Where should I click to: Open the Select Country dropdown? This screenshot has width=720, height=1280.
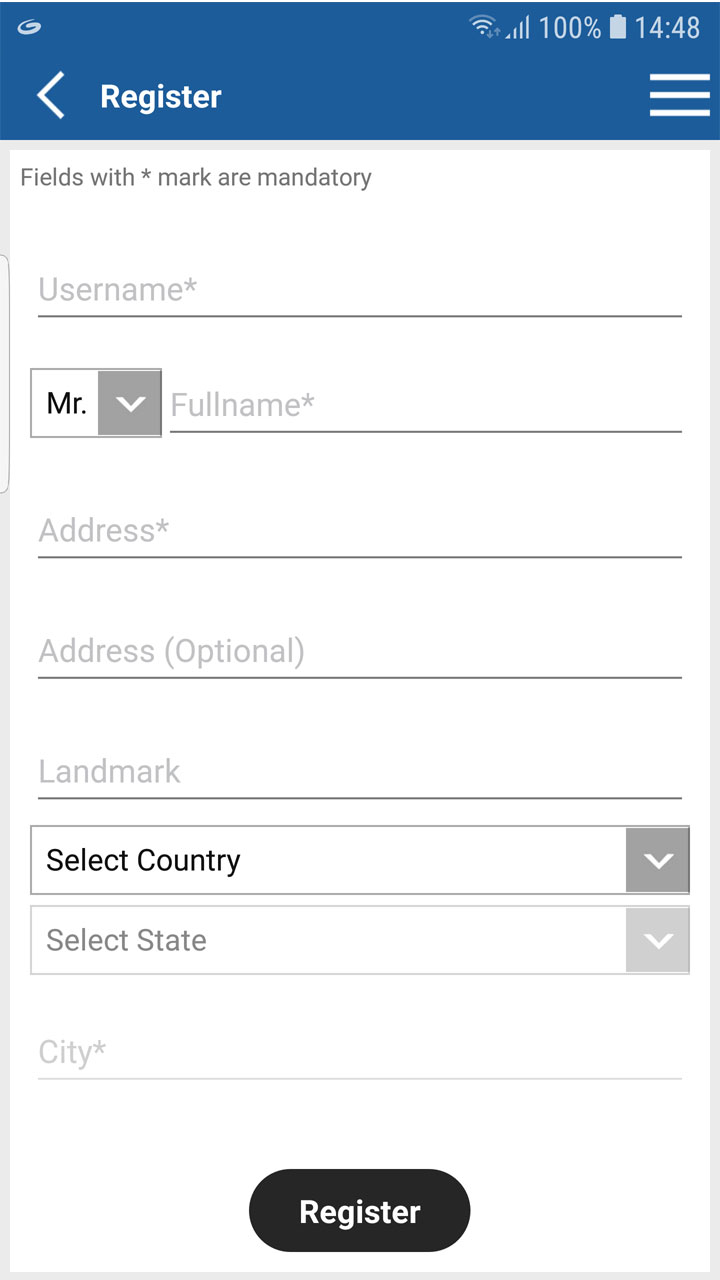(x=360, y=860)
